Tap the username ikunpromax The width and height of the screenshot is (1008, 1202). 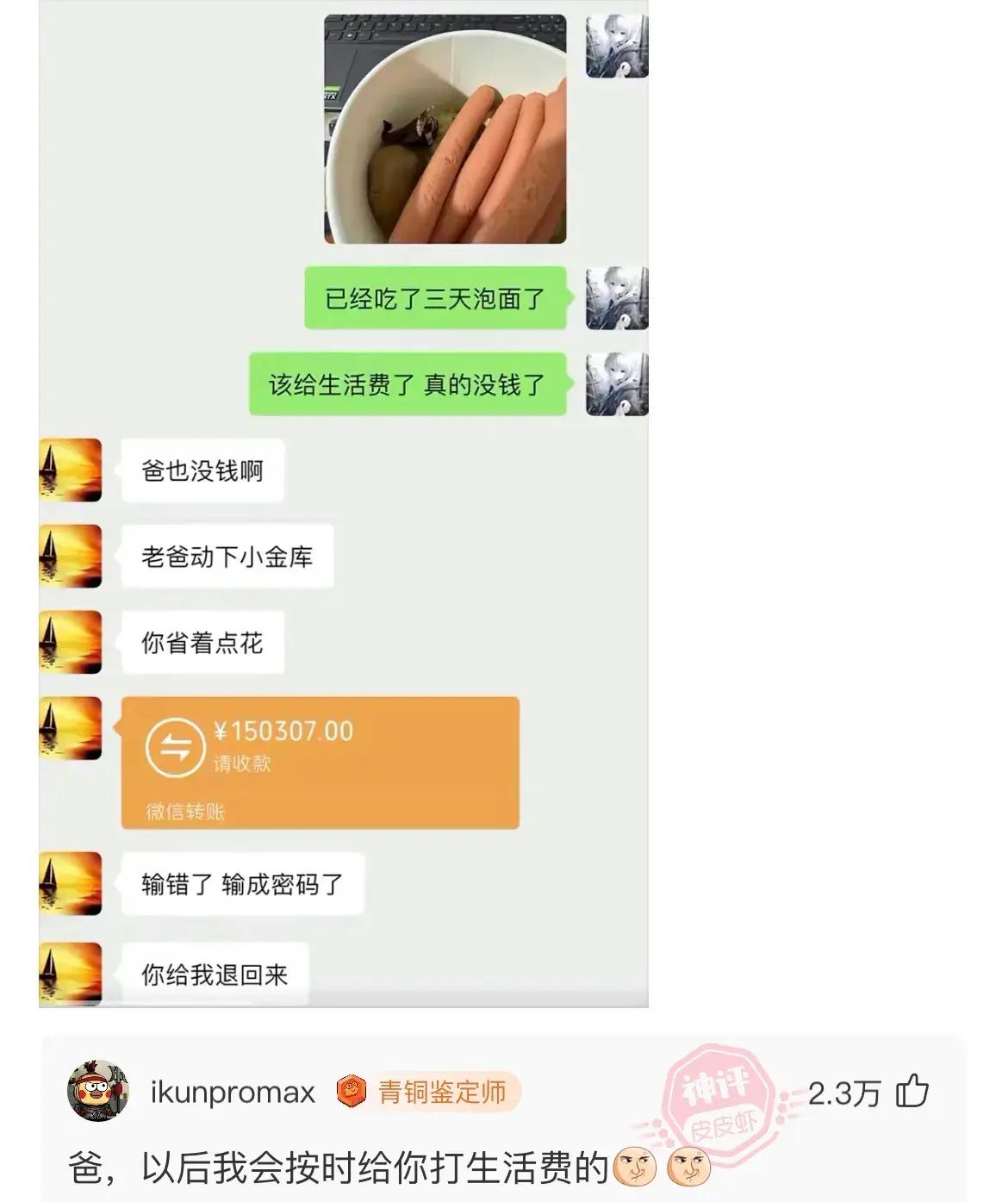tap(233, 1093)
